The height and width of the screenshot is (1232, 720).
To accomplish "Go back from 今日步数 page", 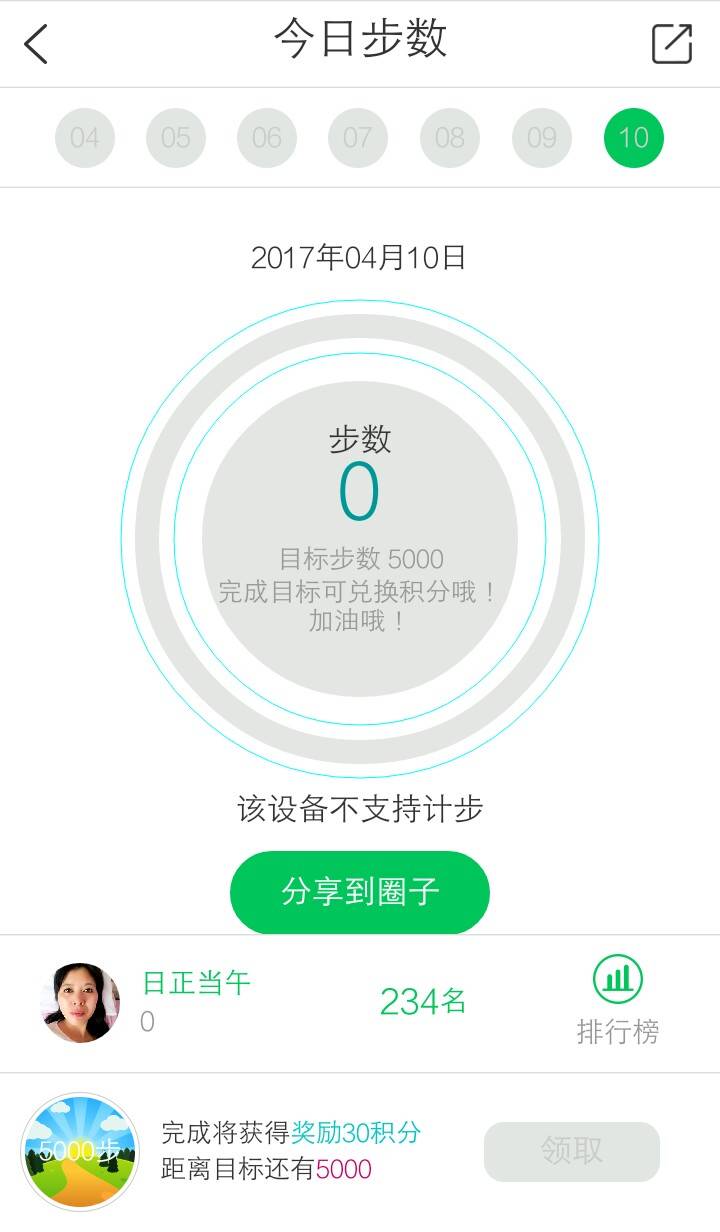I will click(x=37, y=44).
